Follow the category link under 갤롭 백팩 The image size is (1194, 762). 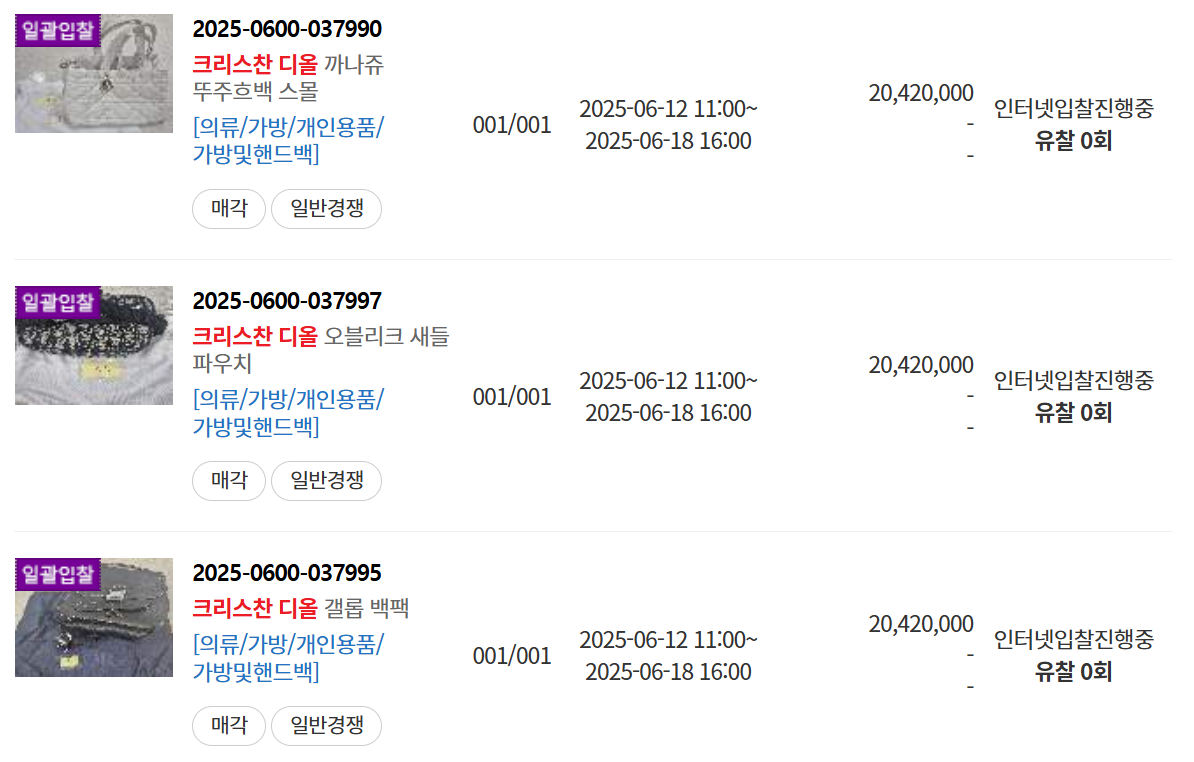pyautogui.click(x=288, y=657)
